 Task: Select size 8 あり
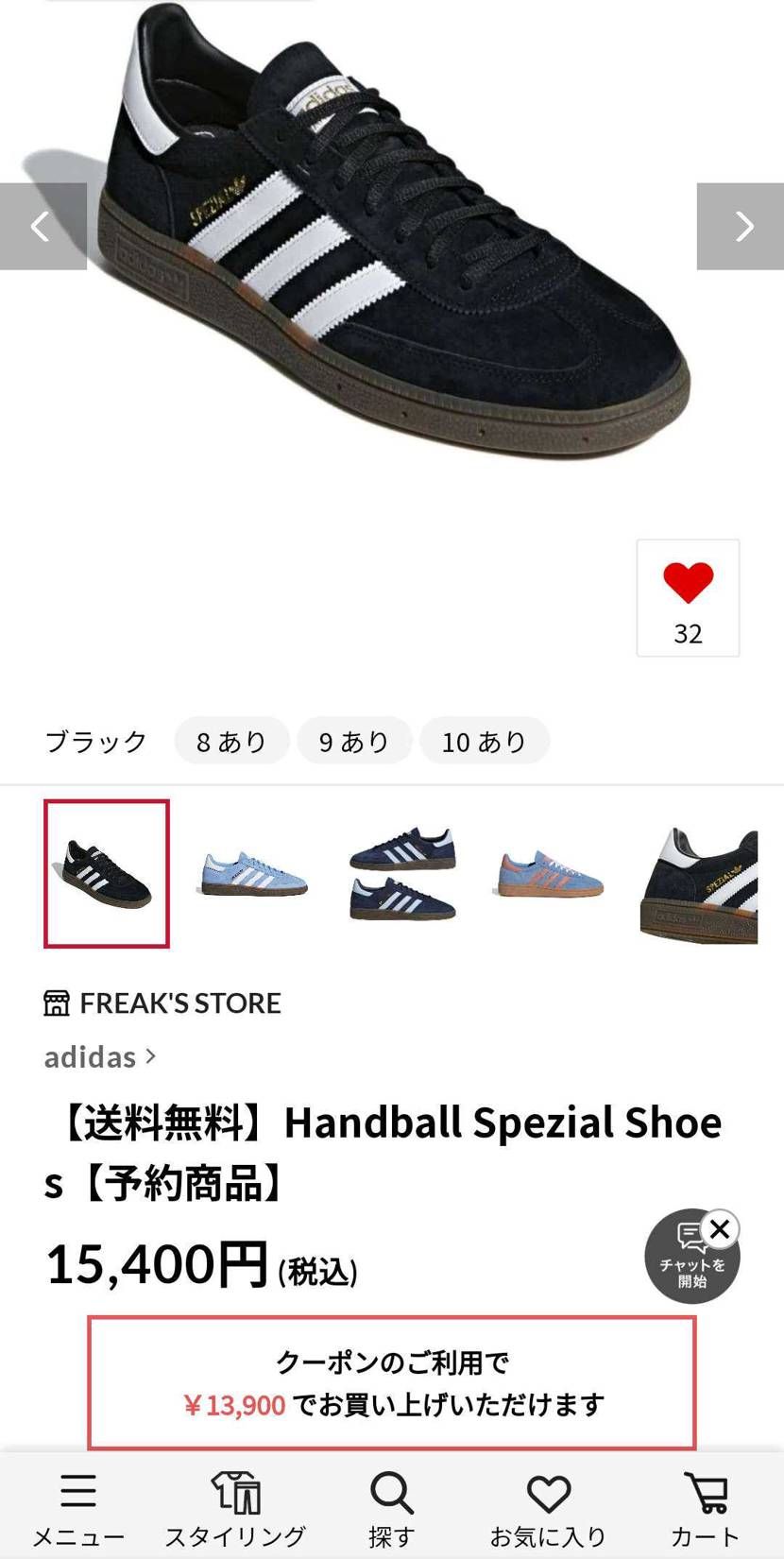(x=231, y=742)
